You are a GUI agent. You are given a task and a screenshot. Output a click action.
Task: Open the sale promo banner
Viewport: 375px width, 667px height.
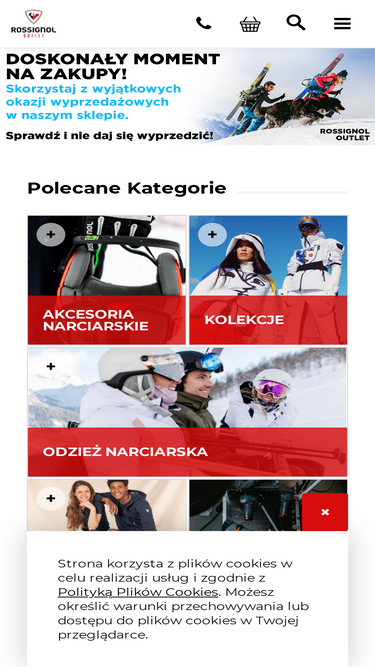(x=188, y=97)
